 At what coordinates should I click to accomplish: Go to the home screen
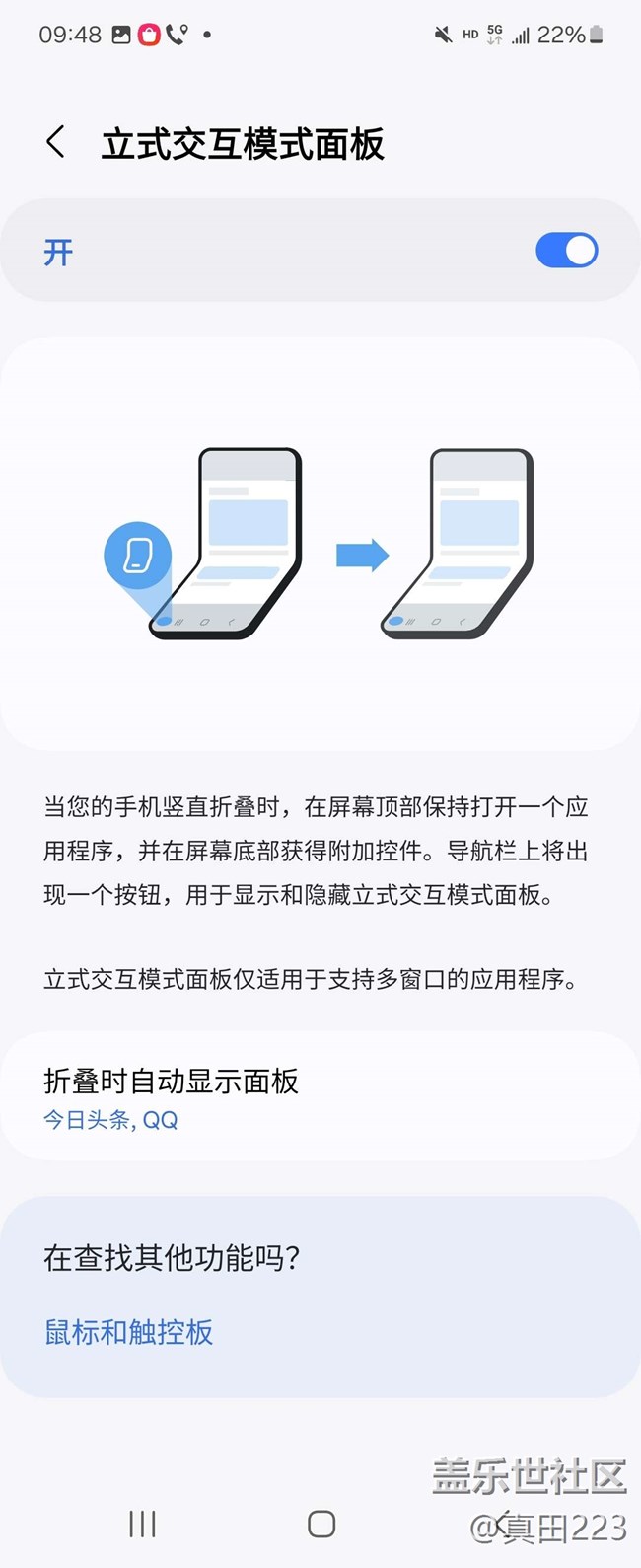(321, 1524)
